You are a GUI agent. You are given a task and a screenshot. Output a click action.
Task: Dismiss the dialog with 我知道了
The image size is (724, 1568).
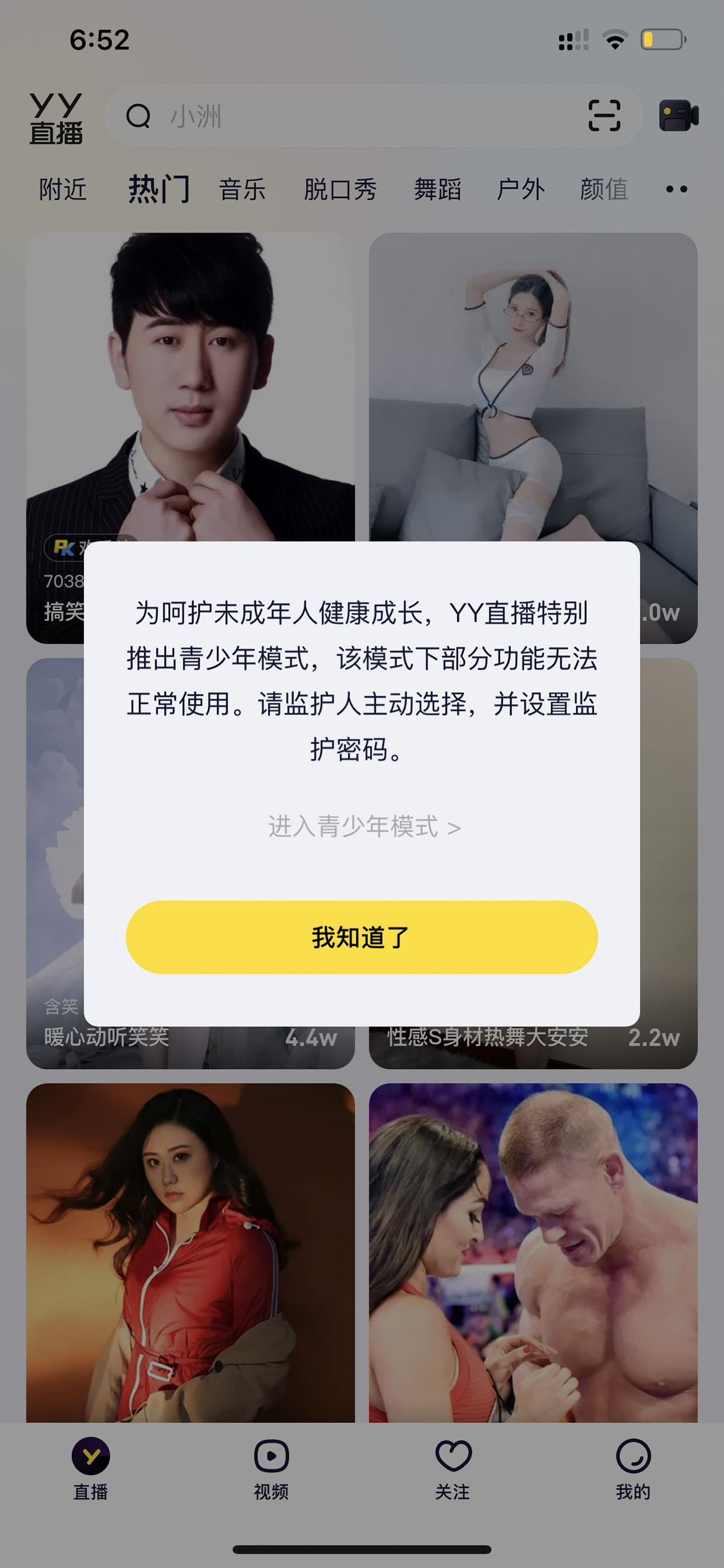pos(361,937)
